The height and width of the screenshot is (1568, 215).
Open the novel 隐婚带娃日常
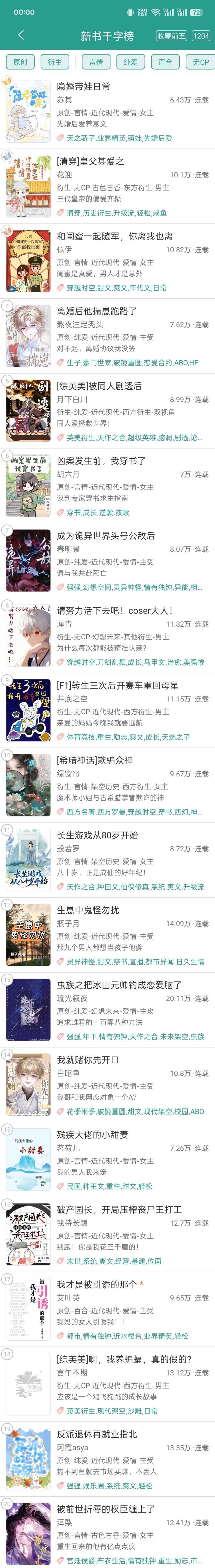tap(84, 86)
